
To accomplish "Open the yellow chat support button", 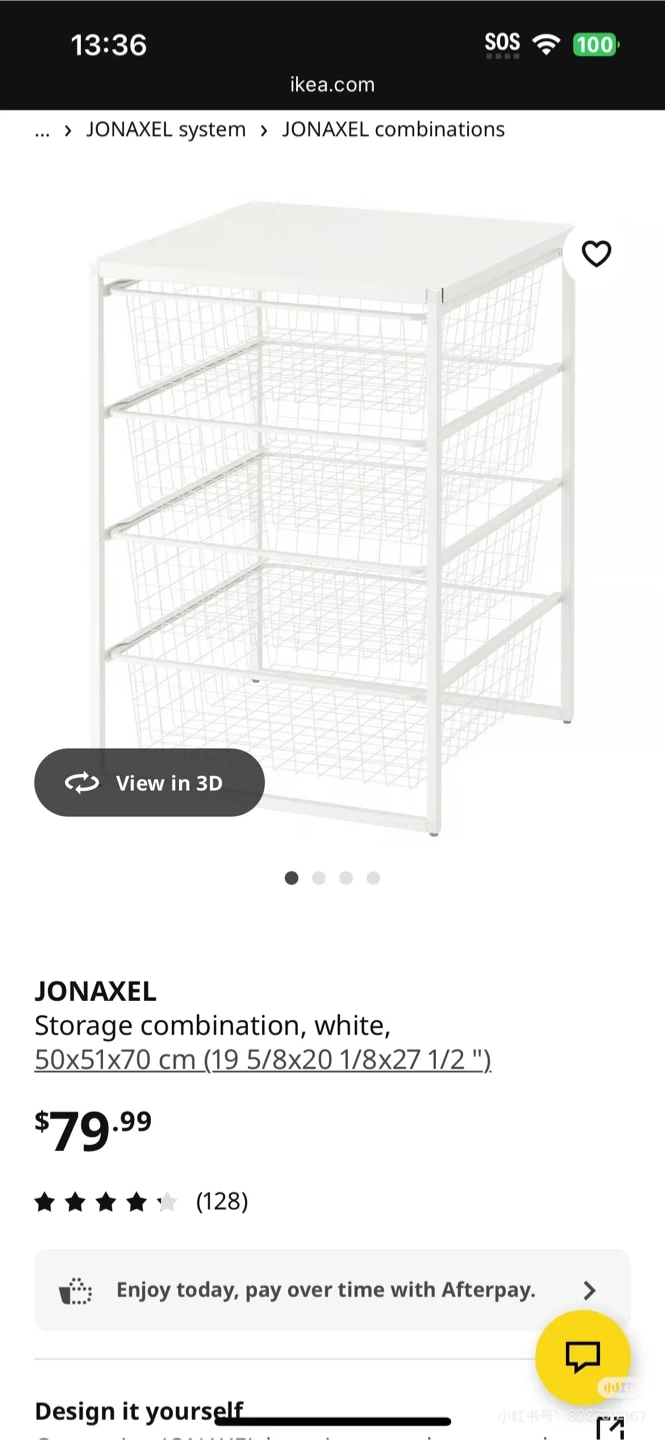I will [583, 1357].
